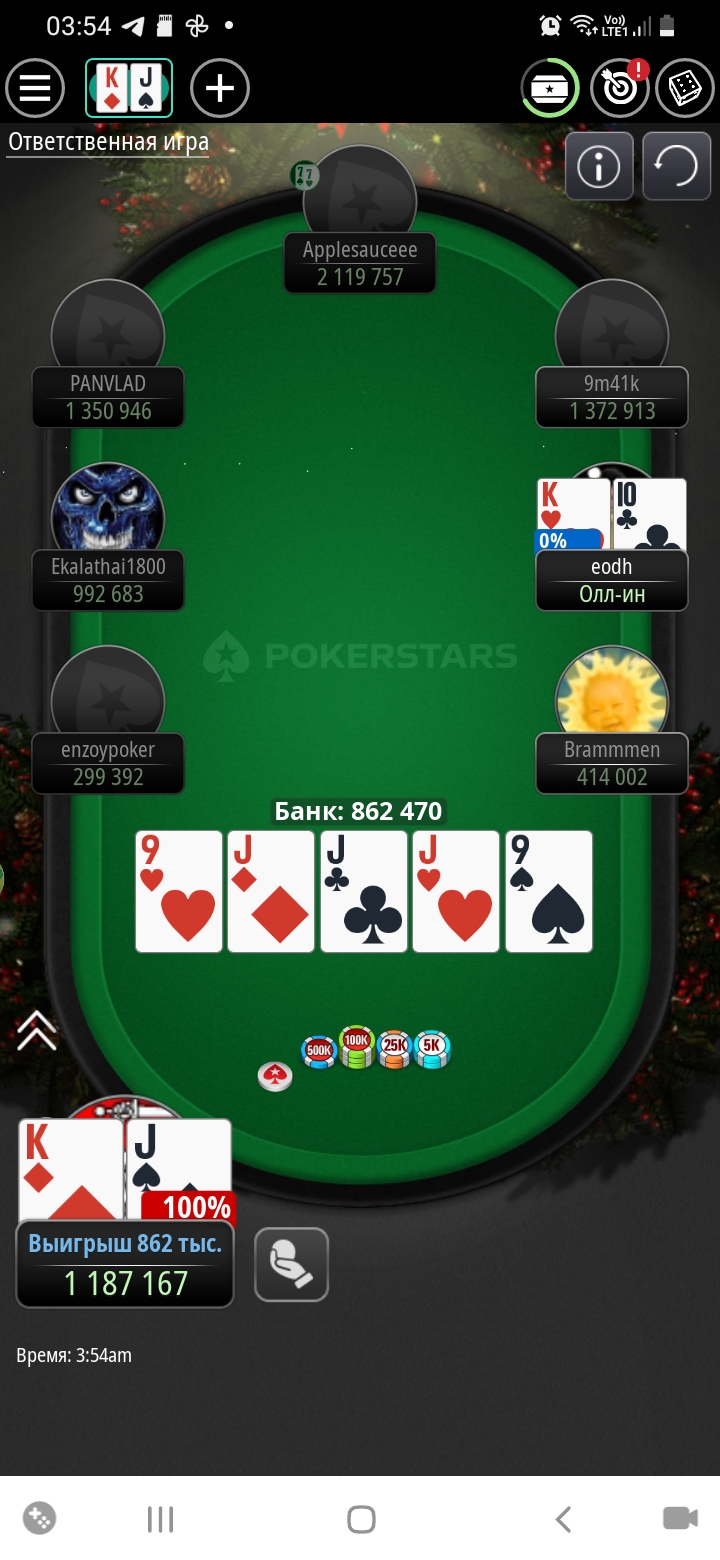
Task: Open the cashier chip stack icon
Action: click(550, 88)
